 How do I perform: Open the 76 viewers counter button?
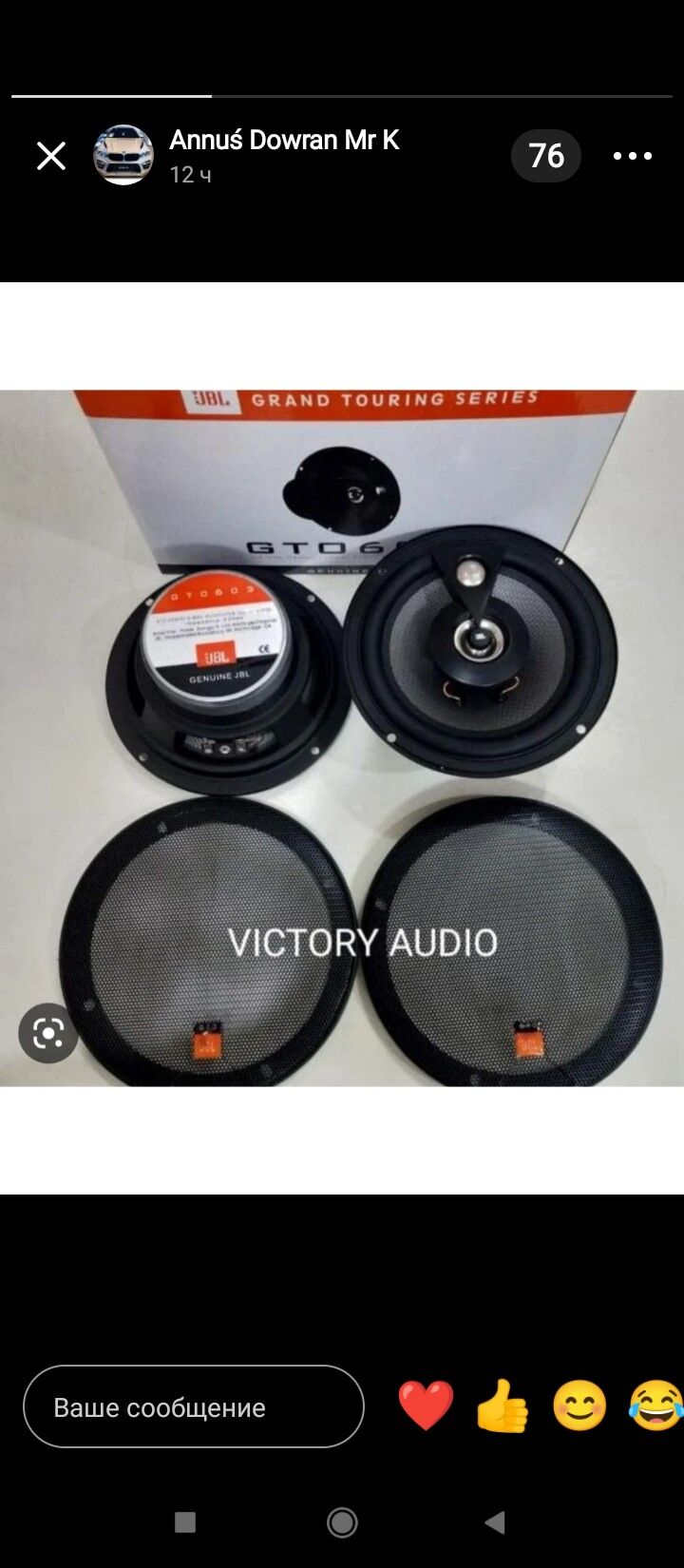(546, 156)
